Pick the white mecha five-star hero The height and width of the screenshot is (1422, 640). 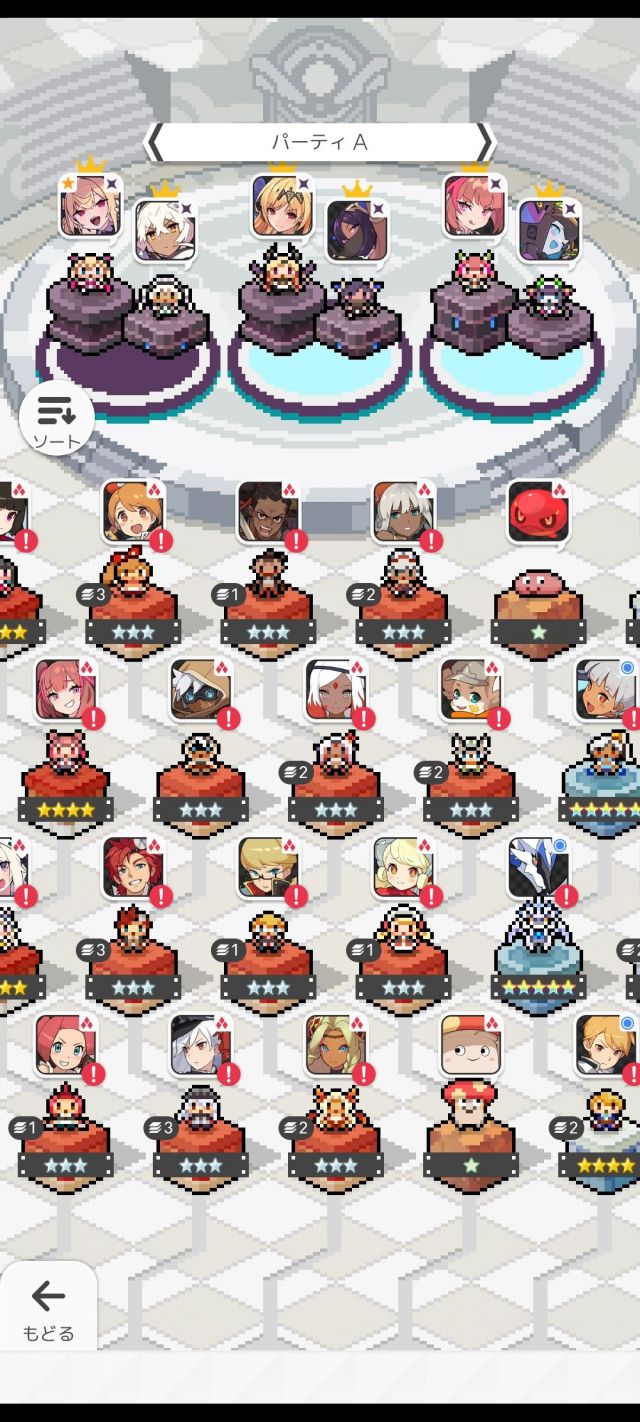[539, 867]
